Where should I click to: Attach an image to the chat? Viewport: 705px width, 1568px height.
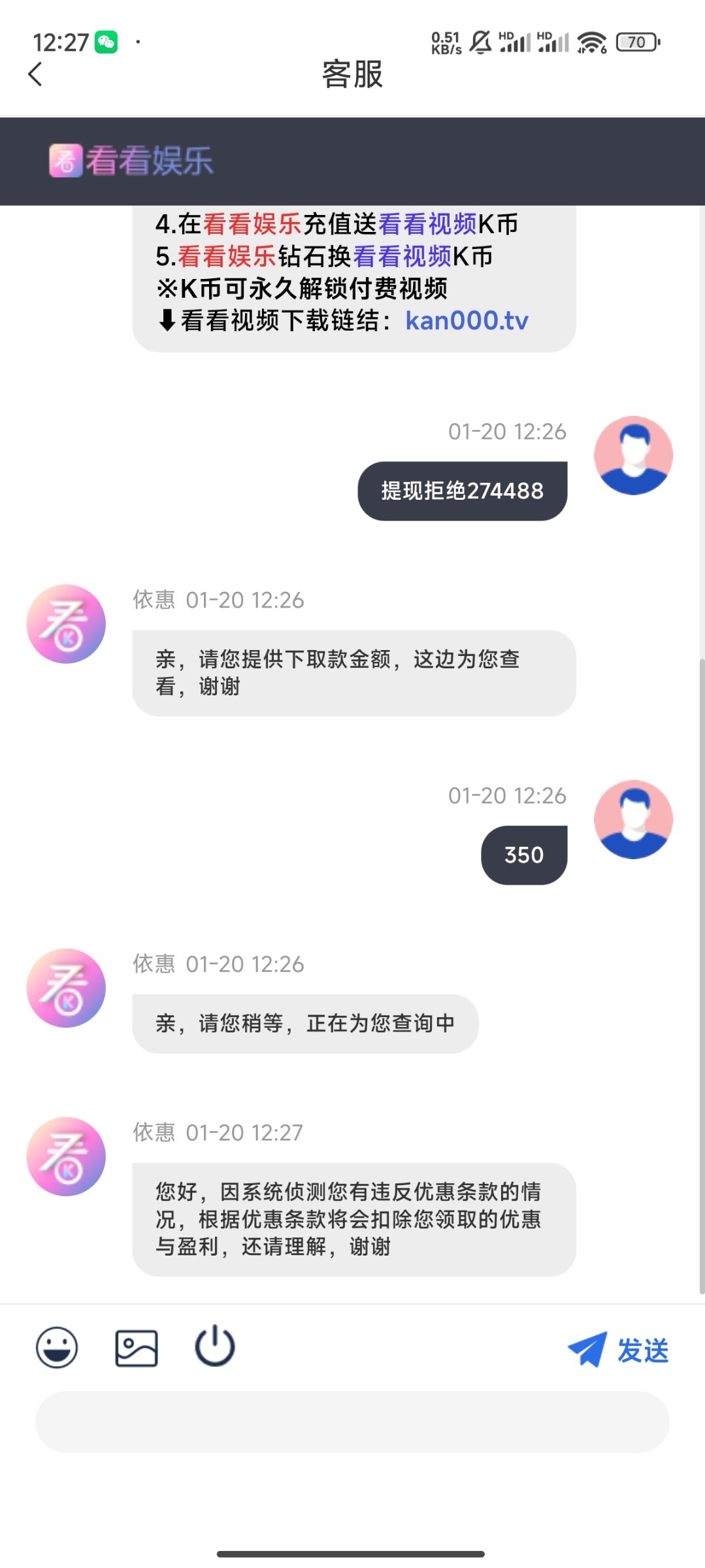[136, 1348]
